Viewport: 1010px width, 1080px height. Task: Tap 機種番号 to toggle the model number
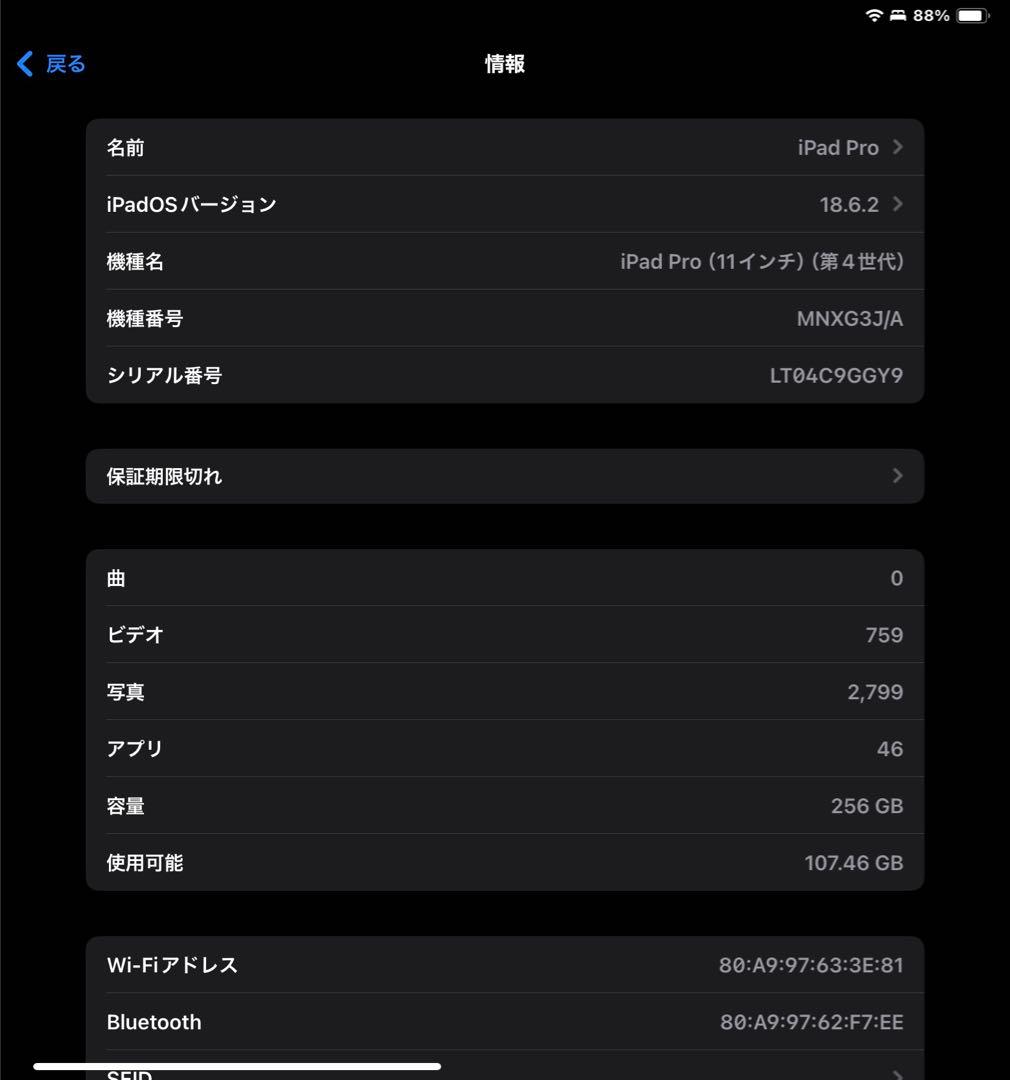[504, 319]
